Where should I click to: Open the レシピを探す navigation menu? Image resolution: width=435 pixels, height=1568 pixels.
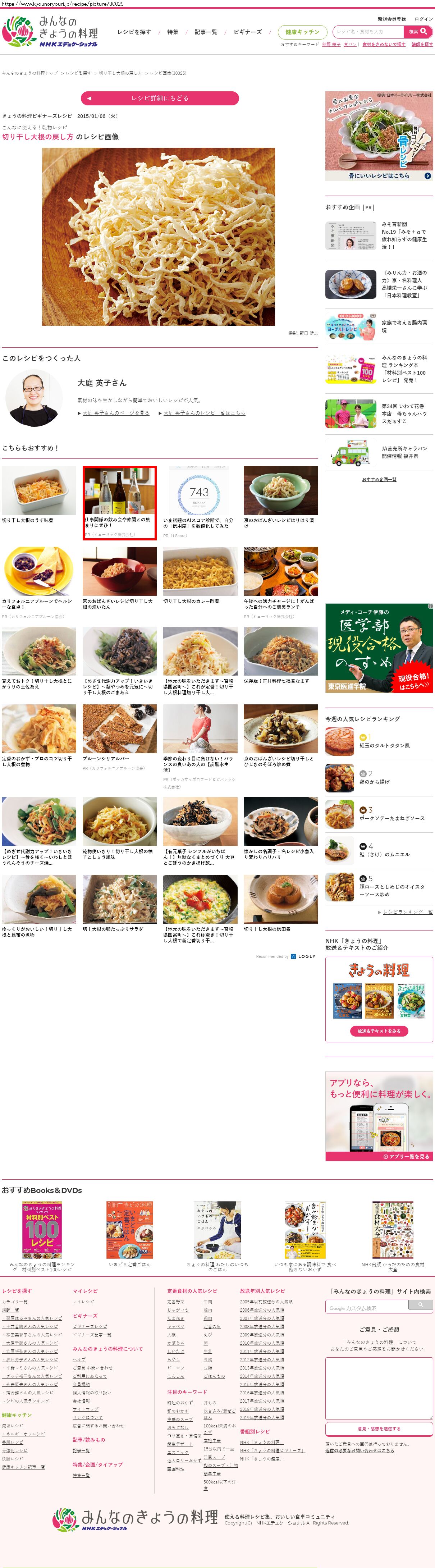134,32
